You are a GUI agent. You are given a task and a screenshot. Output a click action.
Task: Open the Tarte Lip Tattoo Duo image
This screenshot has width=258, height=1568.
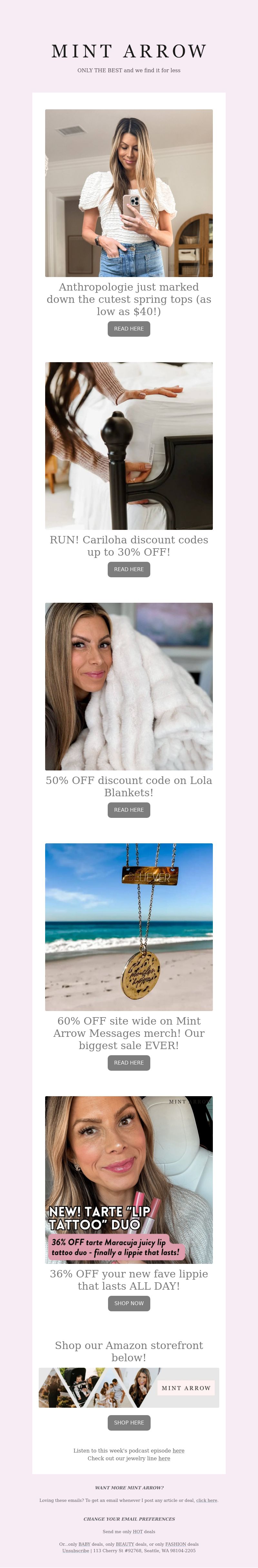pyautogui.click(x=129, y=1179)
